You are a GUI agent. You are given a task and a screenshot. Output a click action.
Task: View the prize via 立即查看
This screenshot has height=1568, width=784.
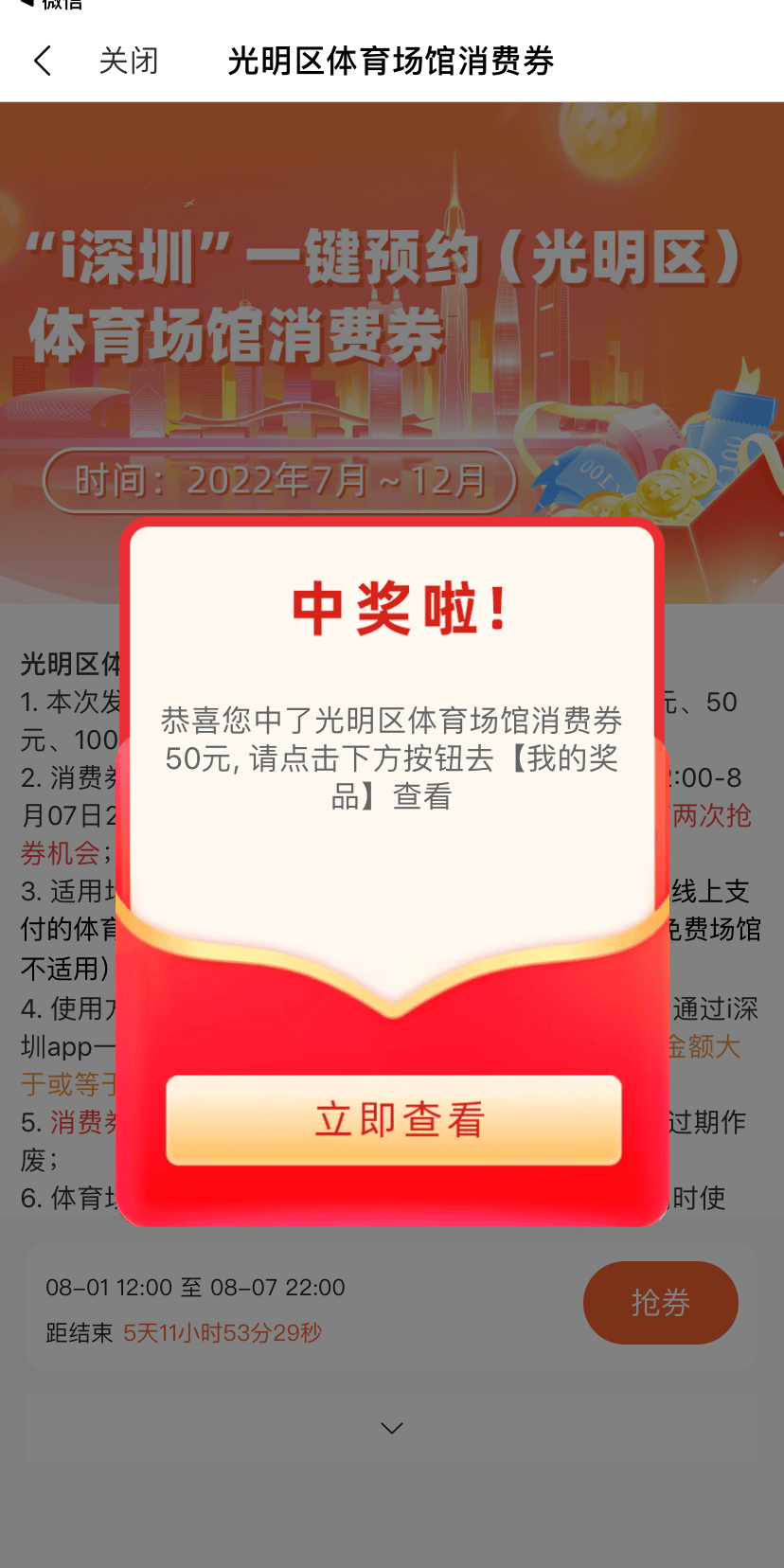coord(394,1119)
